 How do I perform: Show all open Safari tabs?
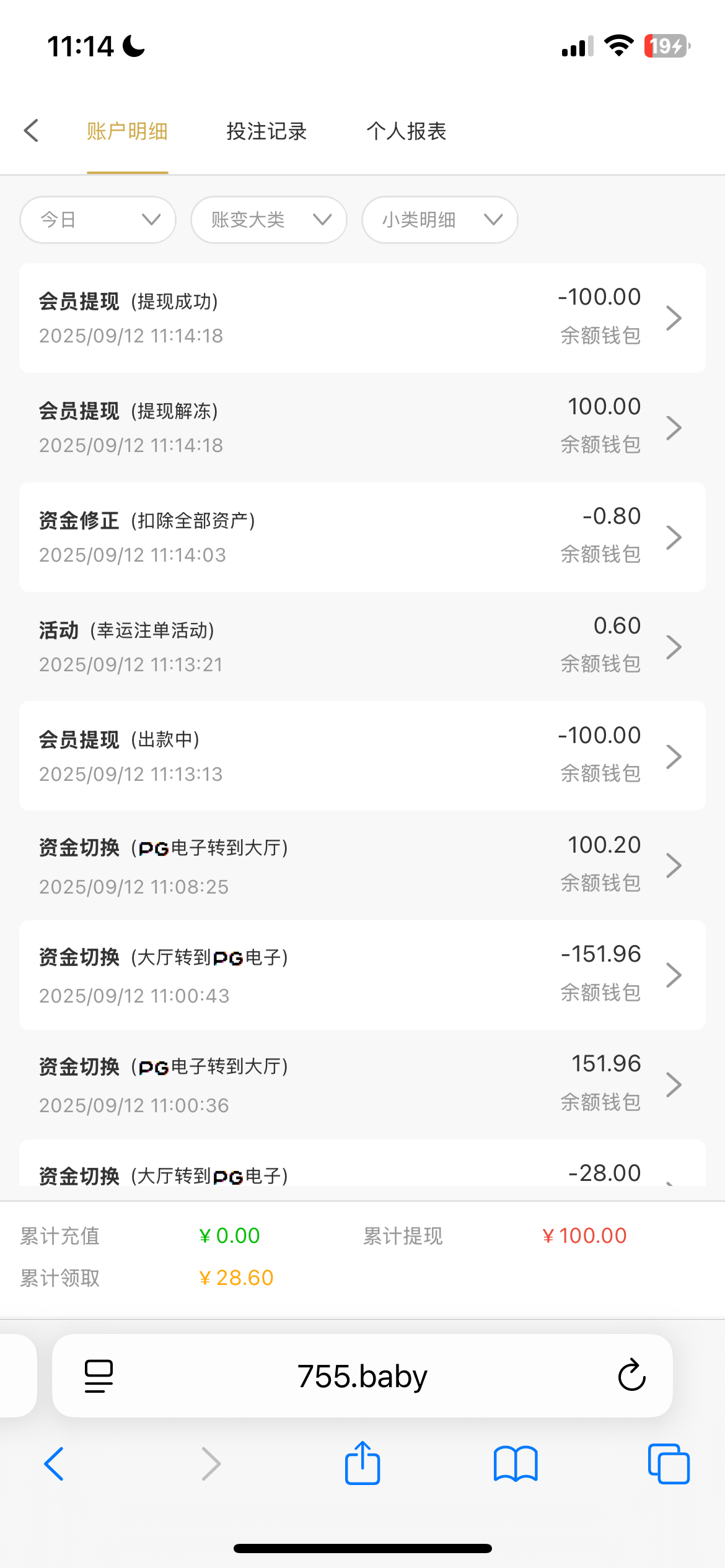tap(669, 1464)
